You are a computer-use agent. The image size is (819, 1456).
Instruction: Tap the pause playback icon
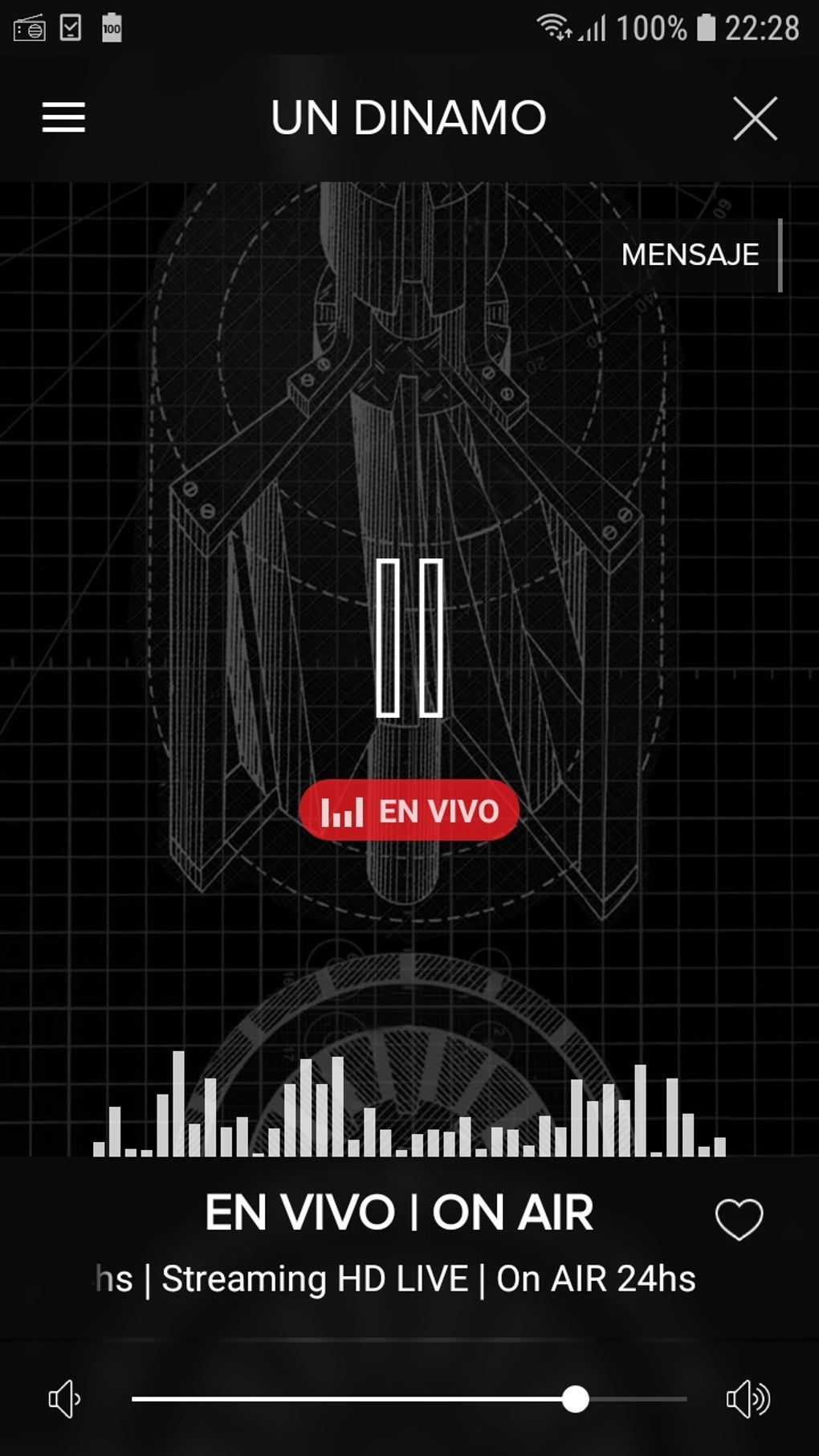(409, 638)
